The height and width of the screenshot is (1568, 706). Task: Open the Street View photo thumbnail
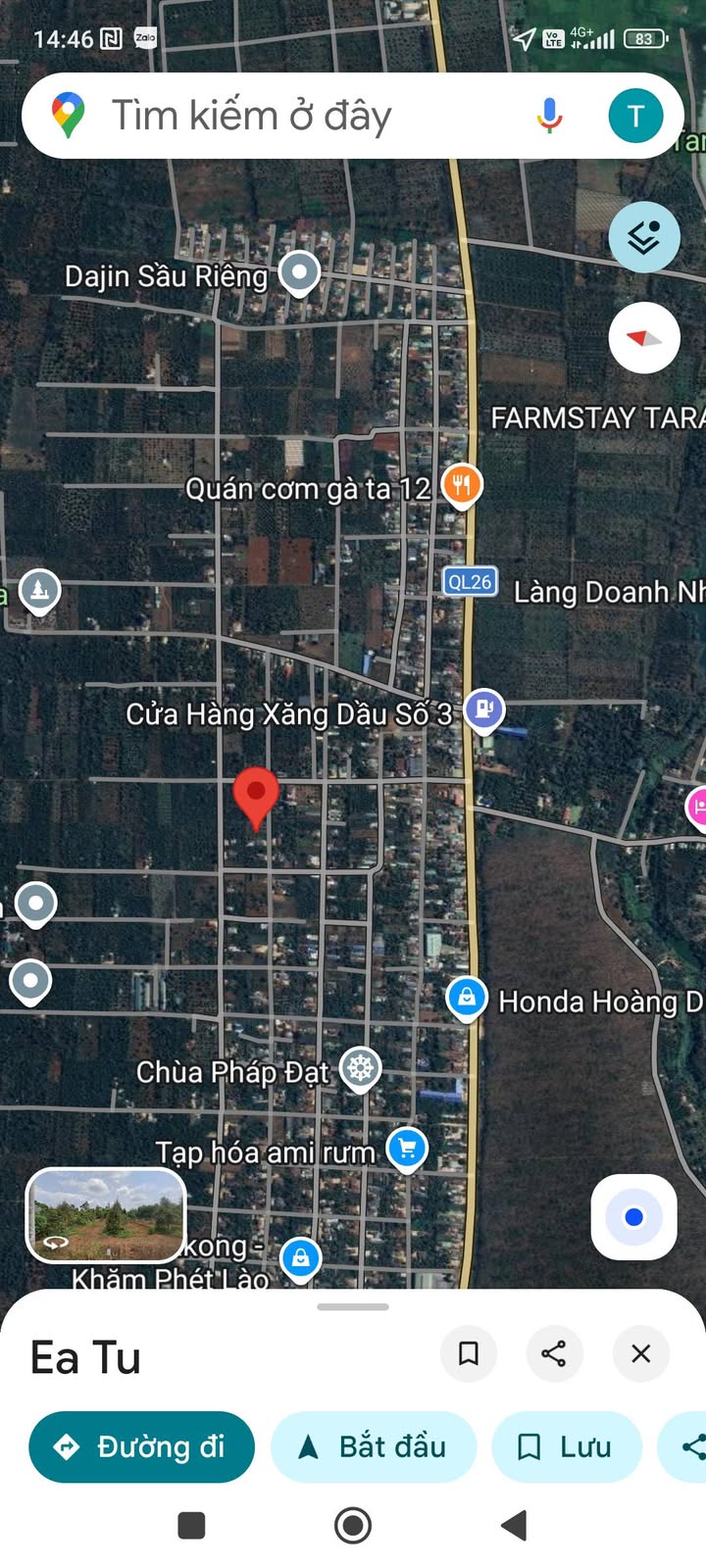click(x=106, y=1214)
